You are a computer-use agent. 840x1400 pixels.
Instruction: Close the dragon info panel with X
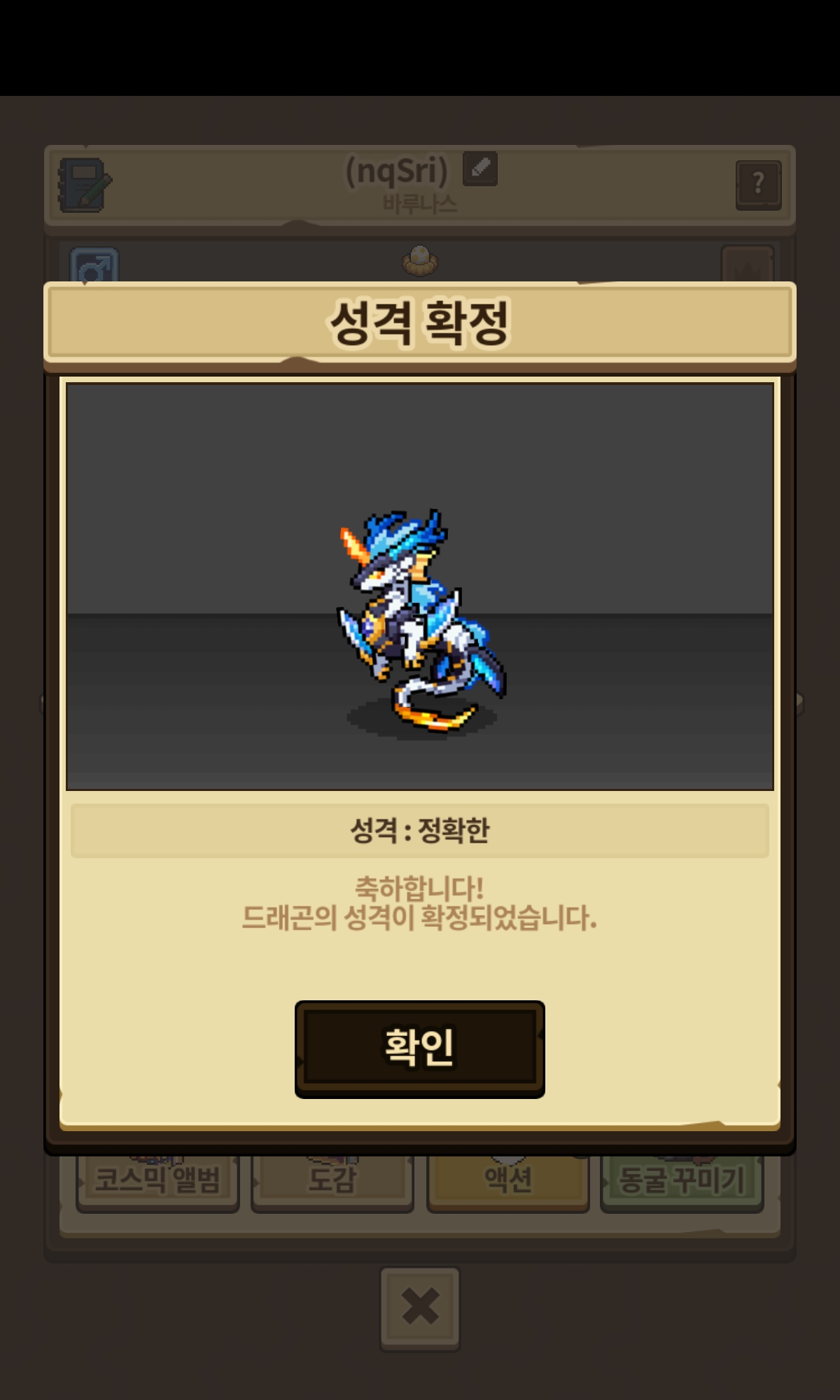[420, 1307]
